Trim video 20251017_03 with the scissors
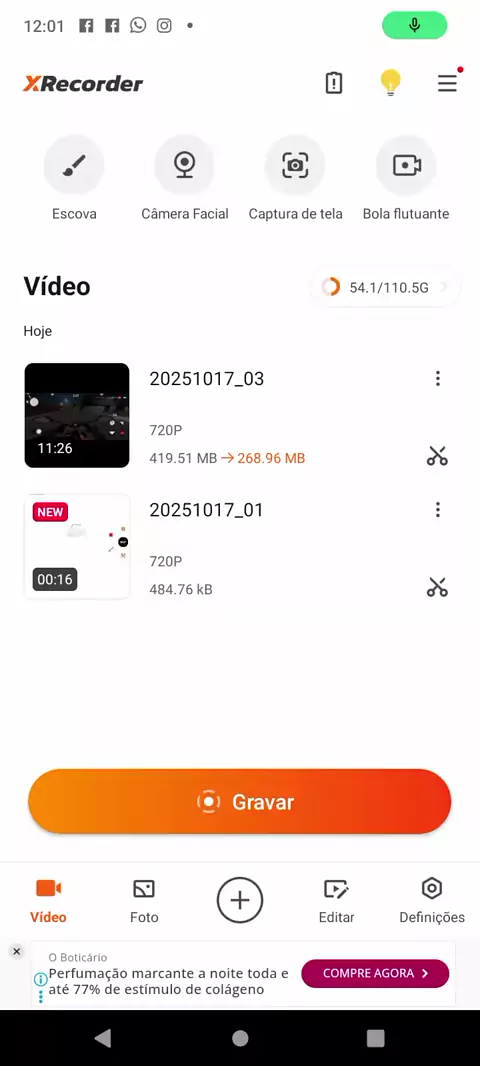The image size is (480, 1066). tap(437, 456)
